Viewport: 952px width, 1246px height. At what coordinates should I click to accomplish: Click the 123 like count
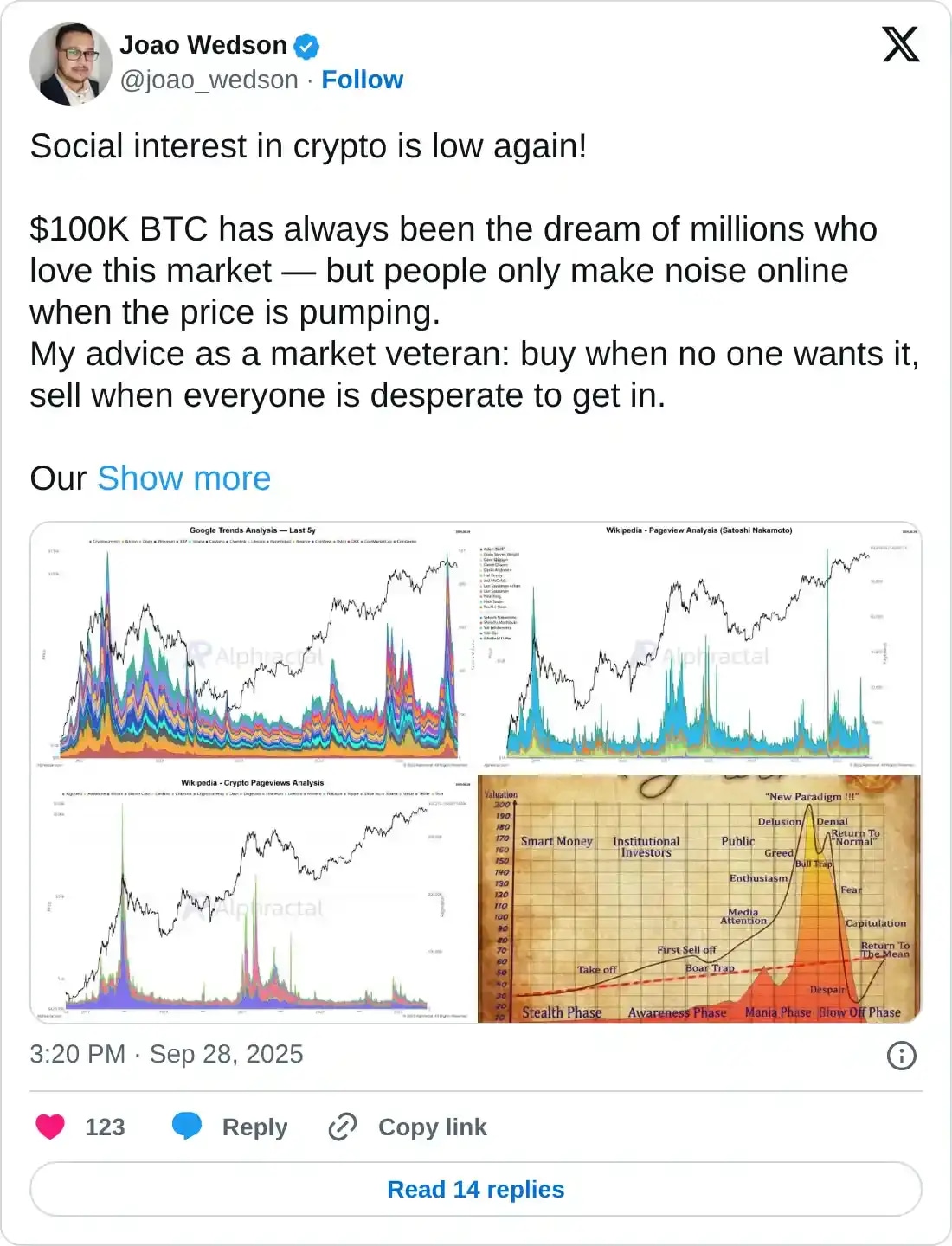105,1127
